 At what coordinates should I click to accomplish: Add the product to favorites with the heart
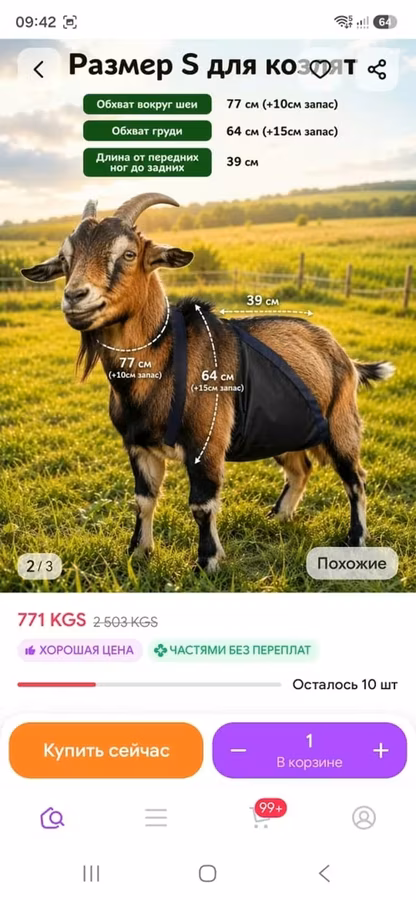[319, 69]
